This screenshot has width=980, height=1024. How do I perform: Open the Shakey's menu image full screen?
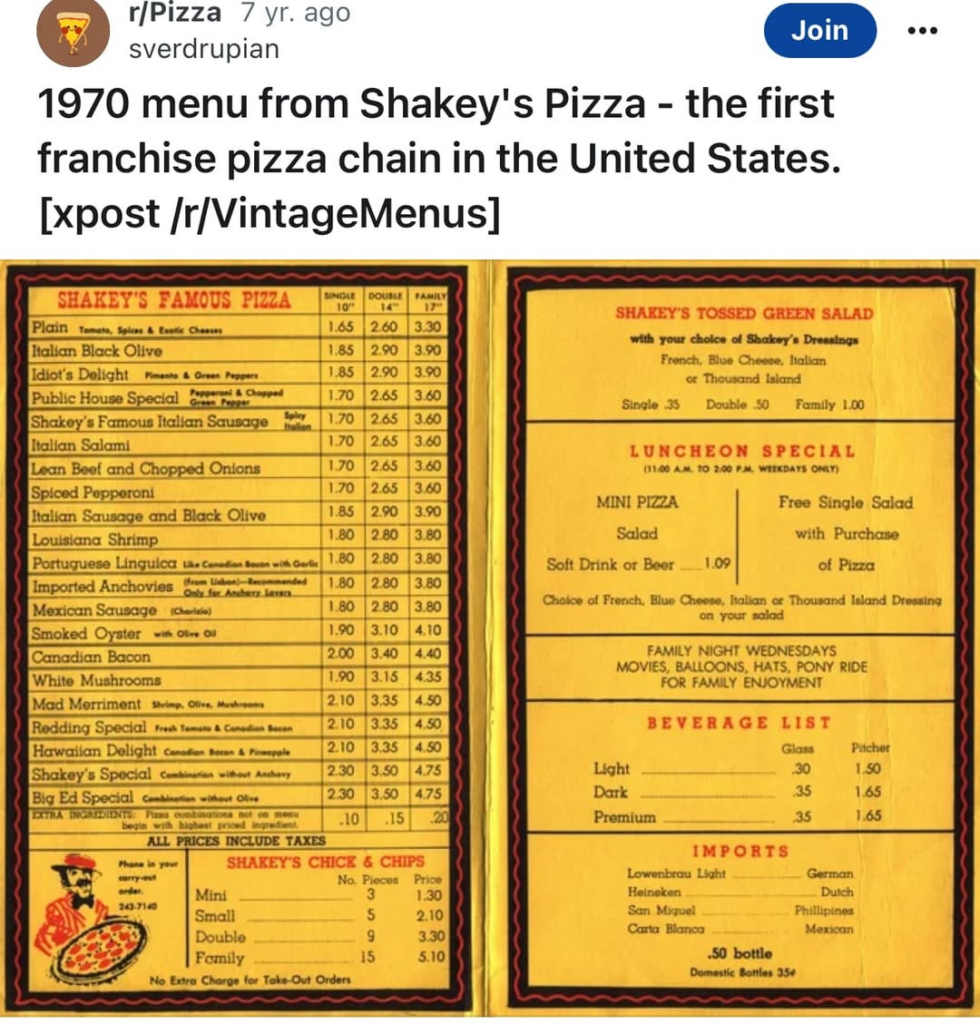[x=490, y=639]
